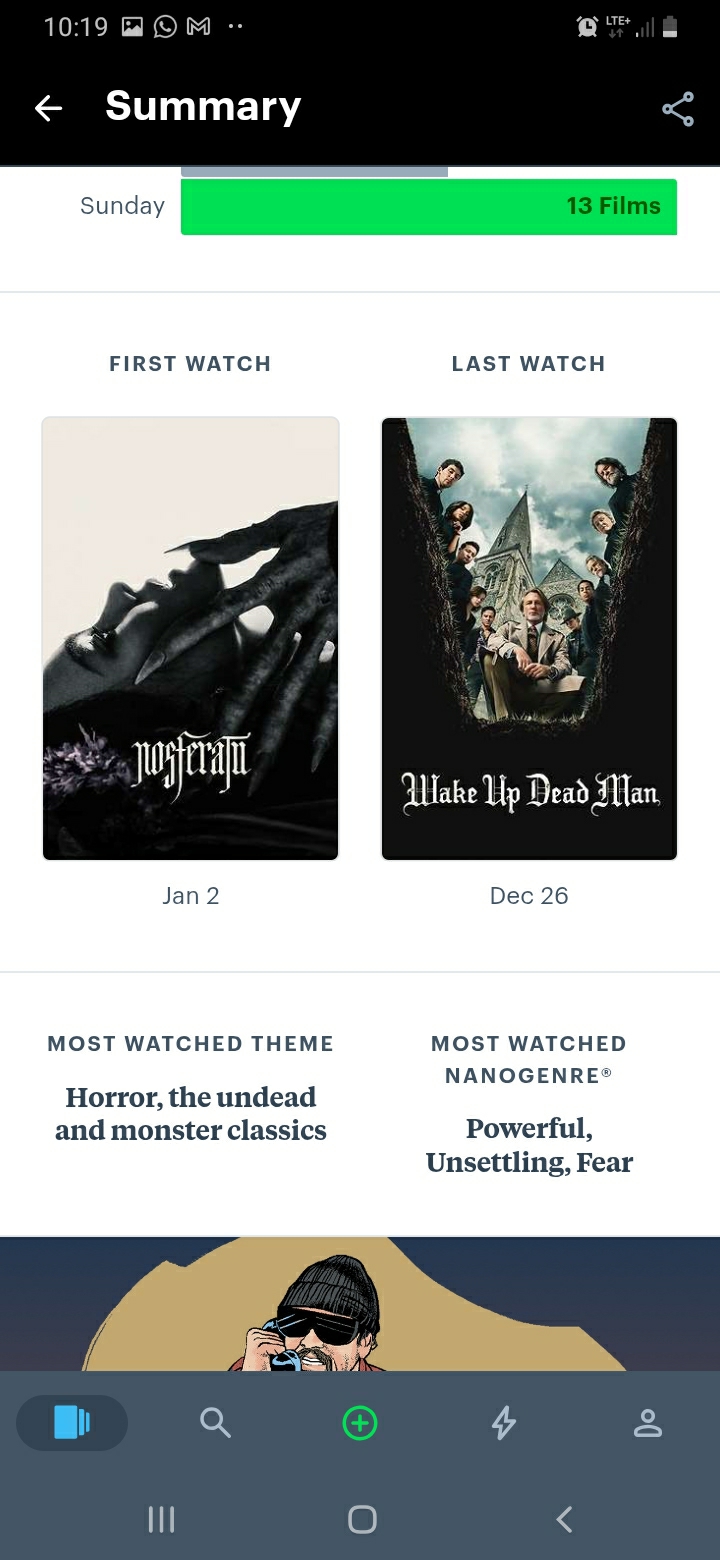Open the activity lightning tab
This screenshot has height=1560, width=720.
pyautogui.click(x=504, y=1422)
